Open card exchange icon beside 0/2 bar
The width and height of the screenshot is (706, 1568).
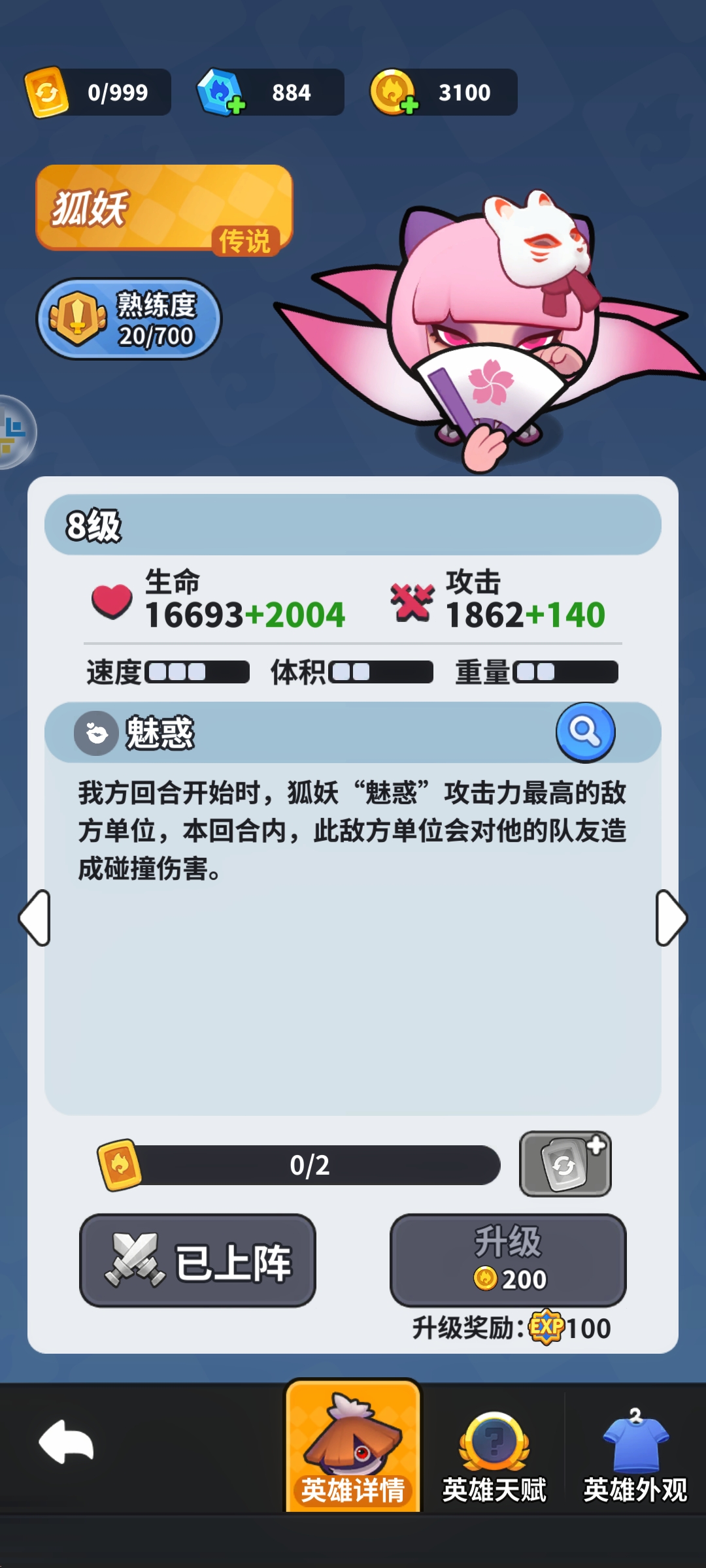[x=565, y=1164]
